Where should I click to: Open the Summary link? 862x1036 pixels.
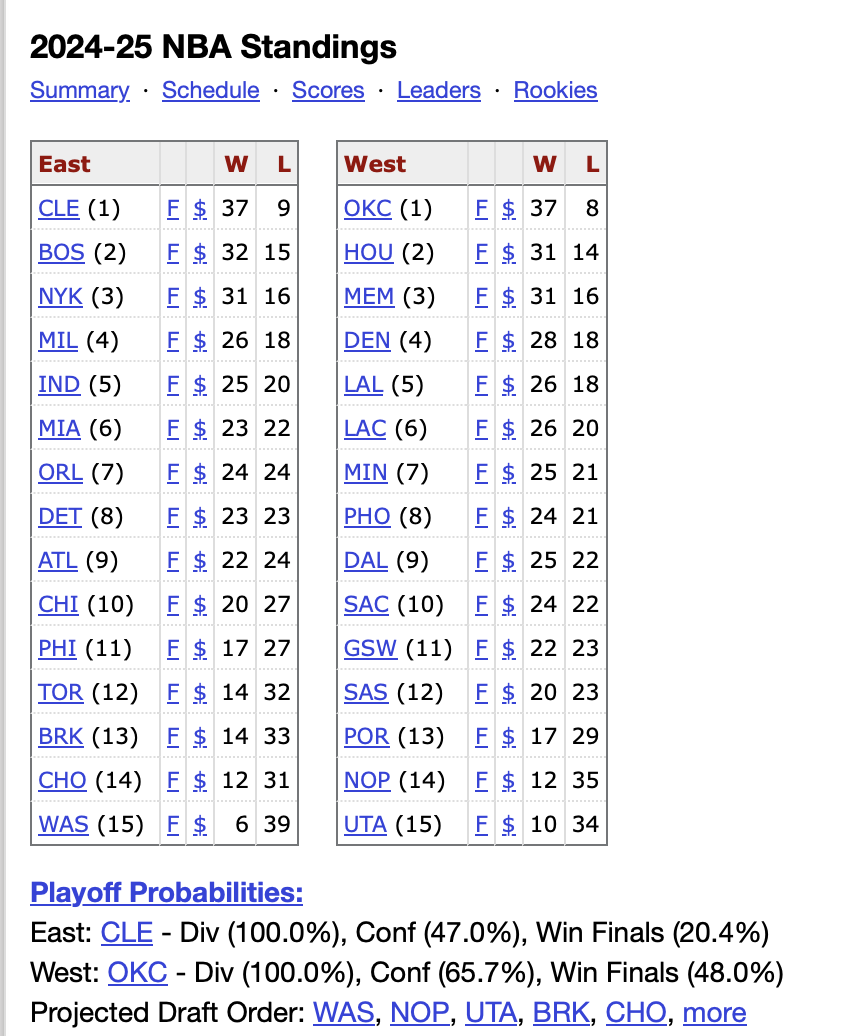pos(79,90)
